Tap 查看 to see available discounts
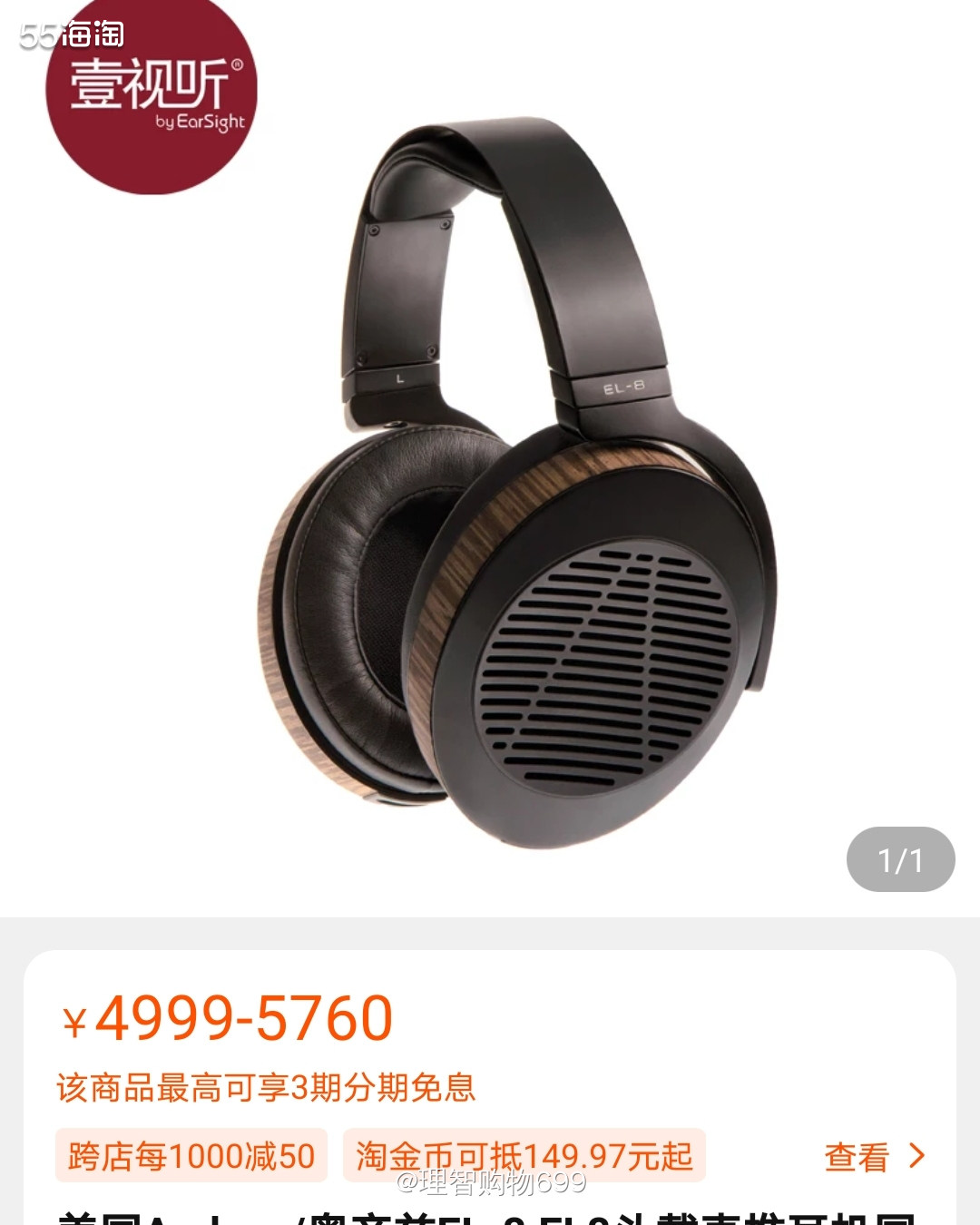Screen dimensions: 980x1225 pyautogui.click(x=873, y=1157)
